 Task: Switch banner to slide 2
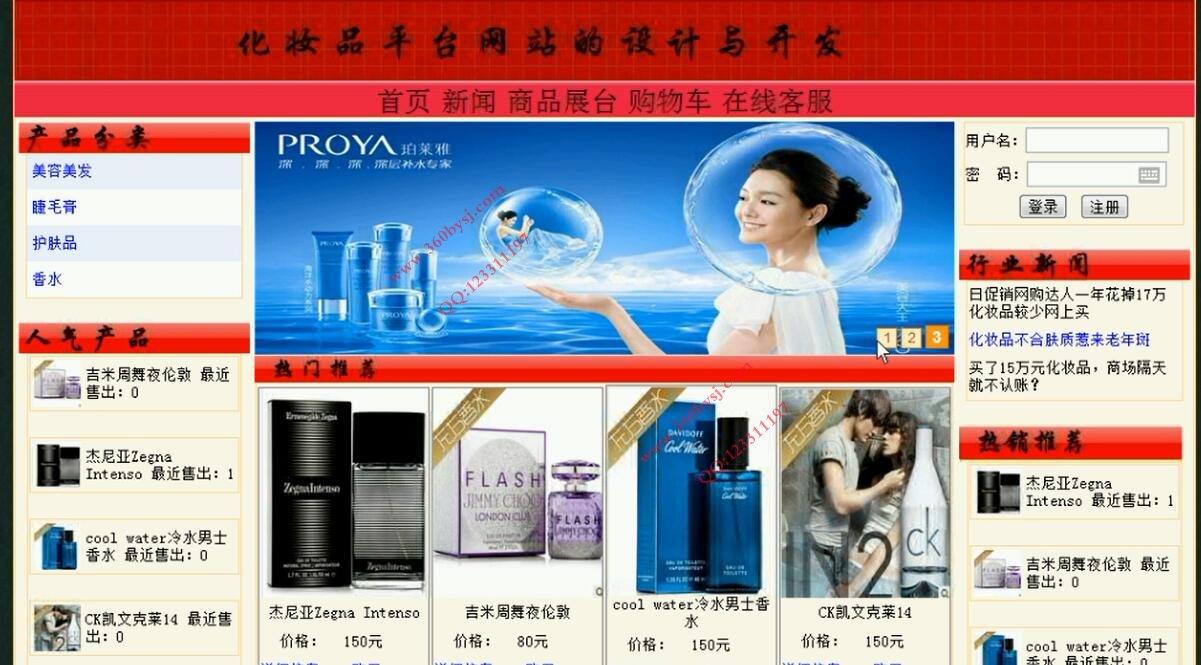911,337
